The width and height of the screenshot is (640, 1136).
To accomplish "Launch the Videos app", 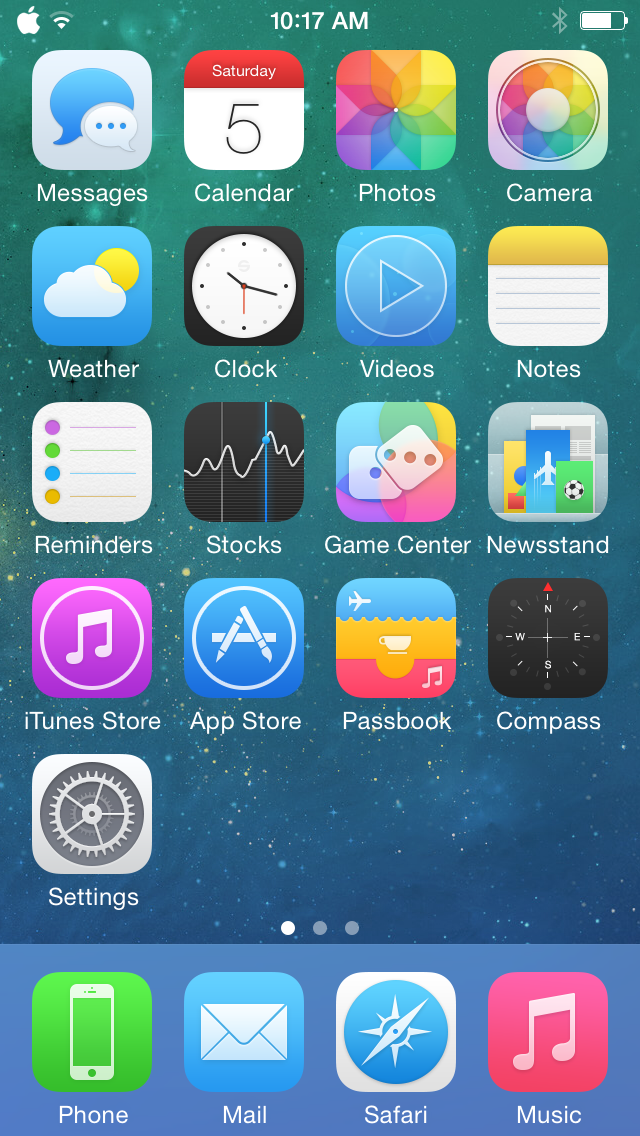I will [x=396, y=286].
